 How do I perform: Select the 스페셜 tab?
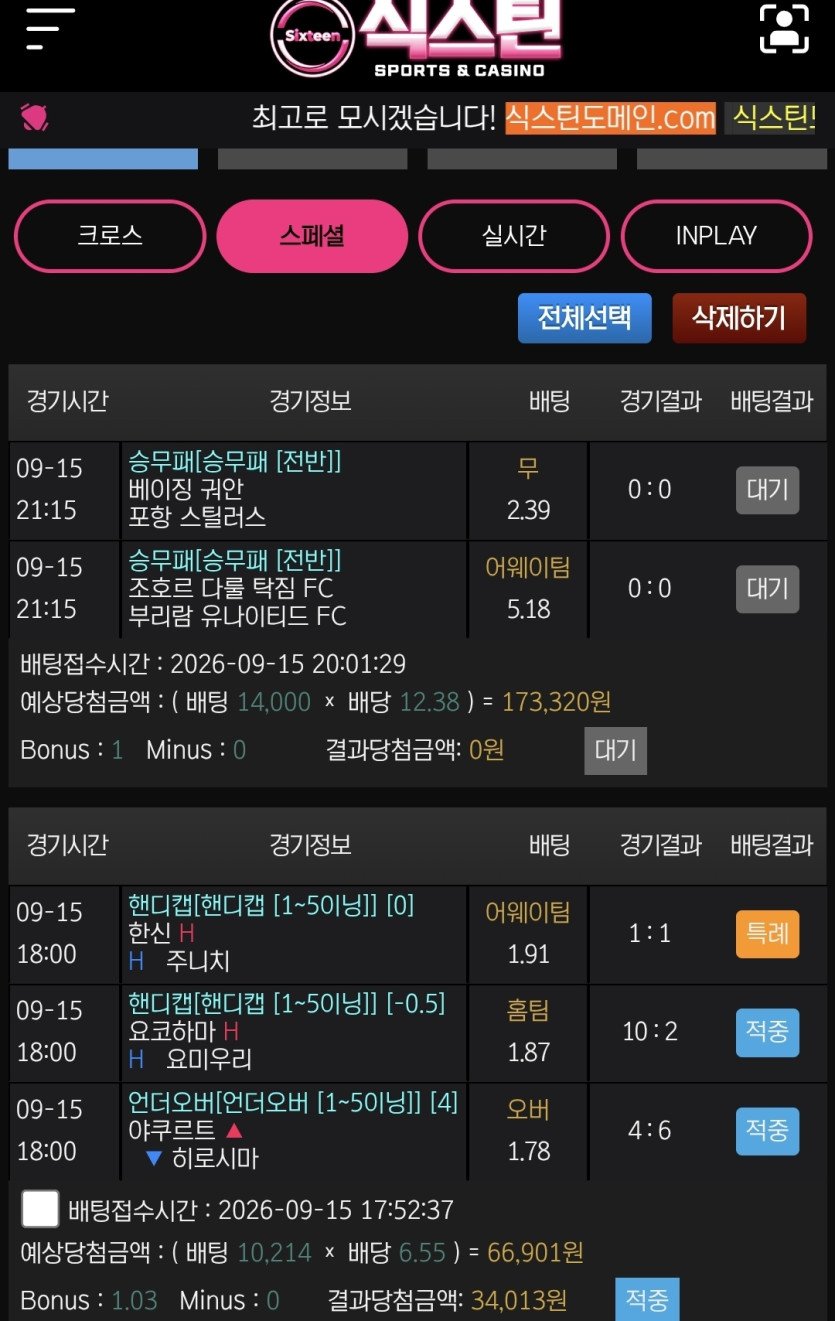coord(312,236)
